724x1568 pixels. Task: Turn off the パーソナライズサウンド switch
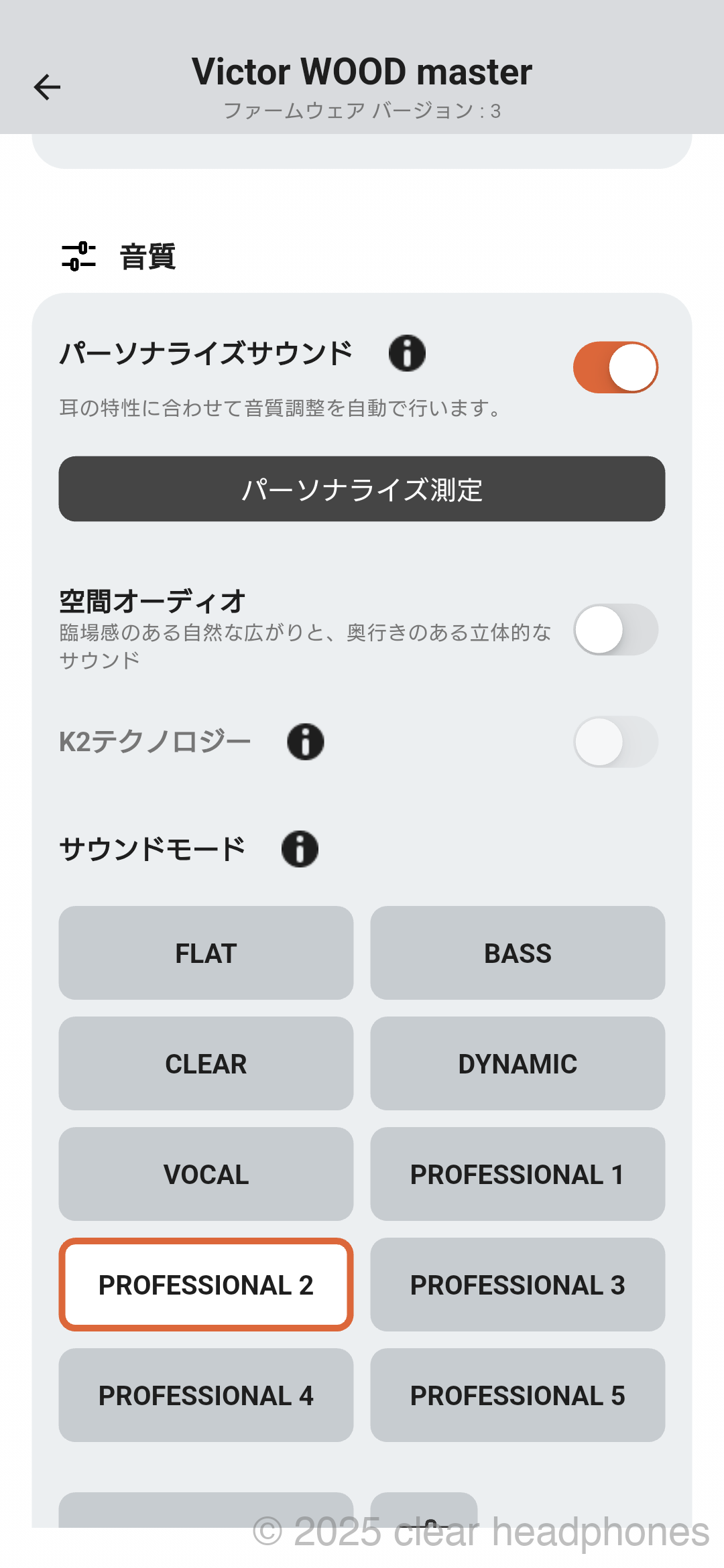point(615,367)
